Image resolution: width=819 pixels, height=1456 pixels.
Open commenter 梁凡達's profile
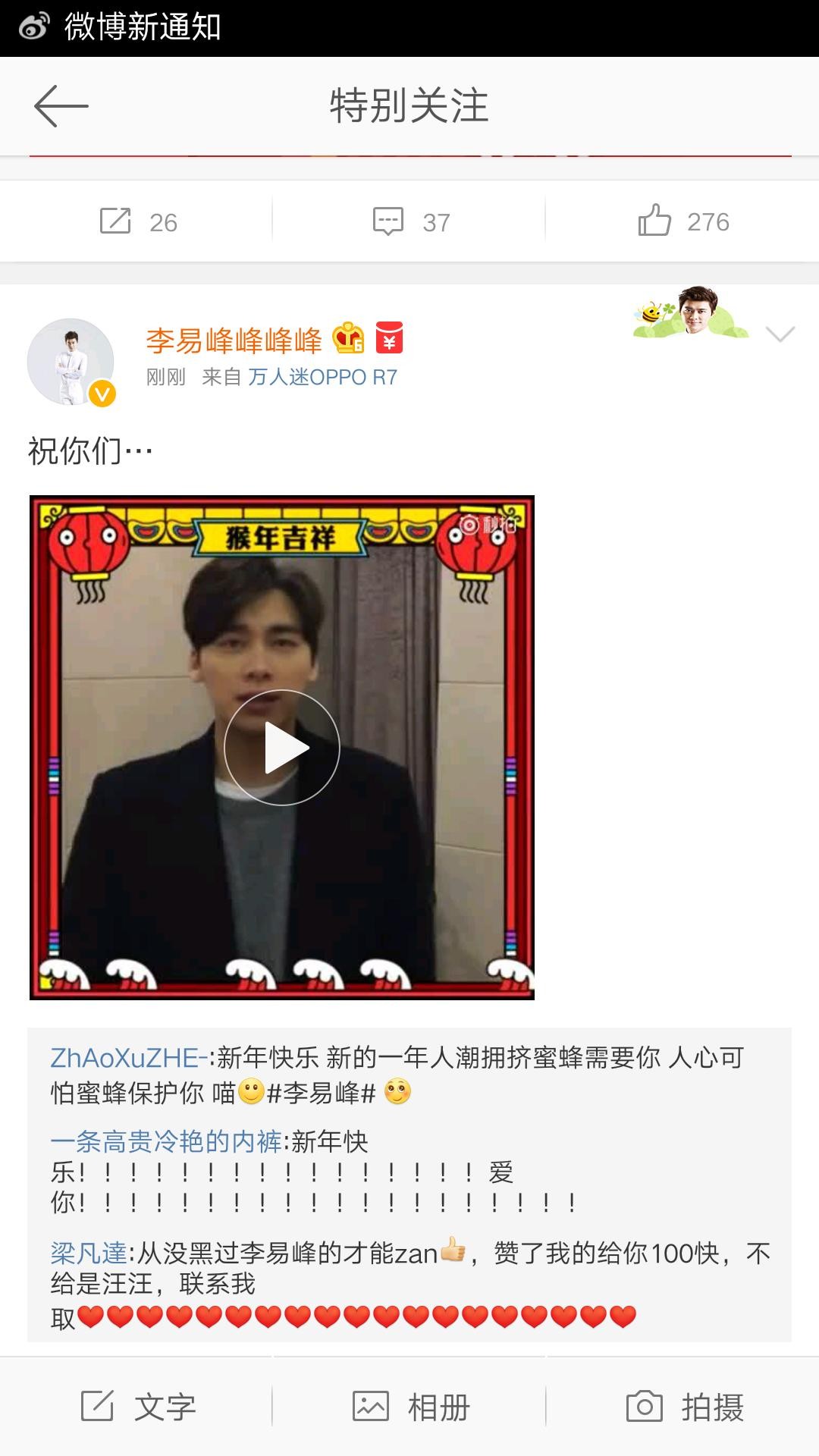coord(89,1253)
